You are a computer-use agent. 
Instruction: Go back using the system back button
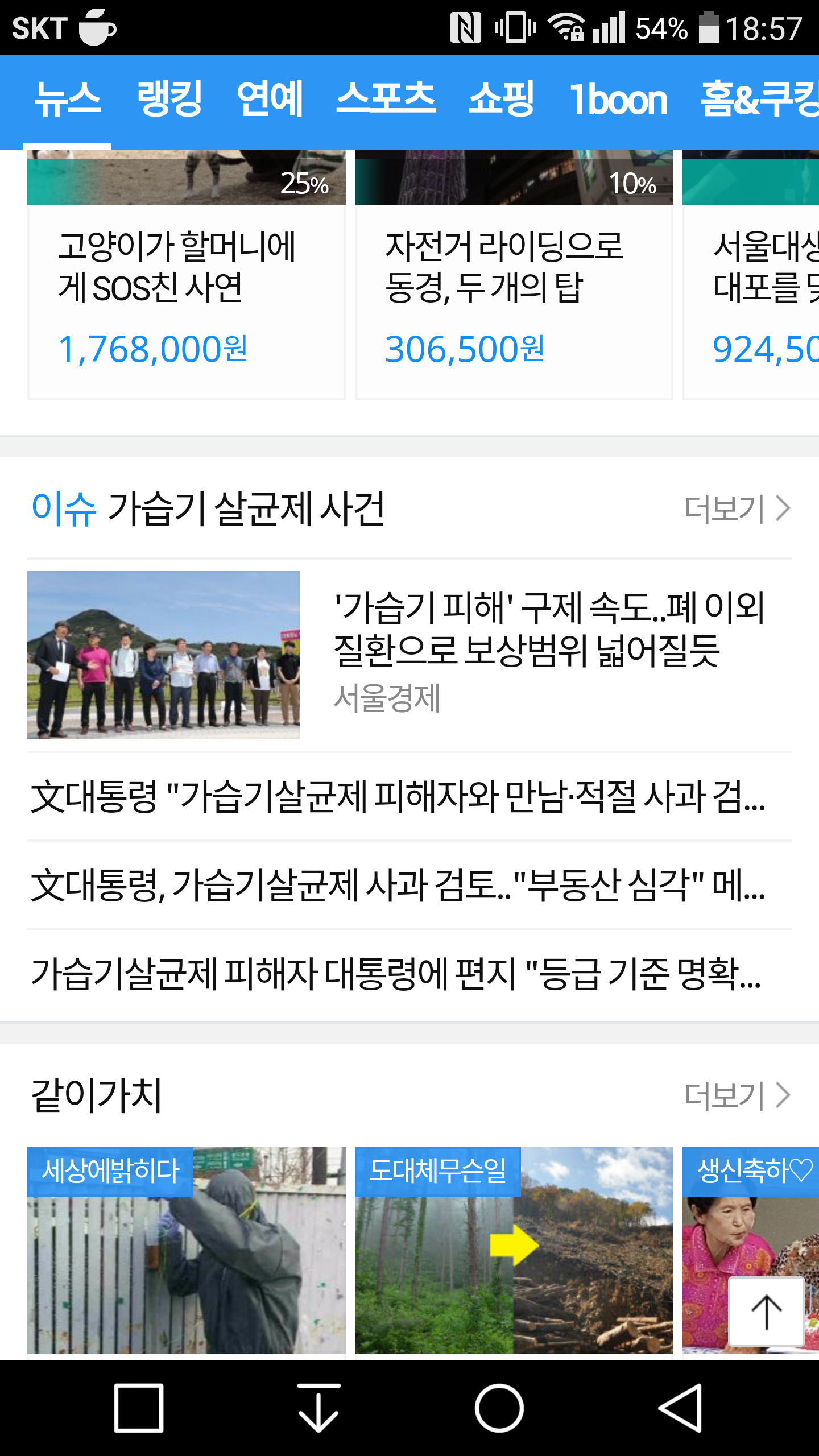pyautogui.click(x=680, y=1408)
